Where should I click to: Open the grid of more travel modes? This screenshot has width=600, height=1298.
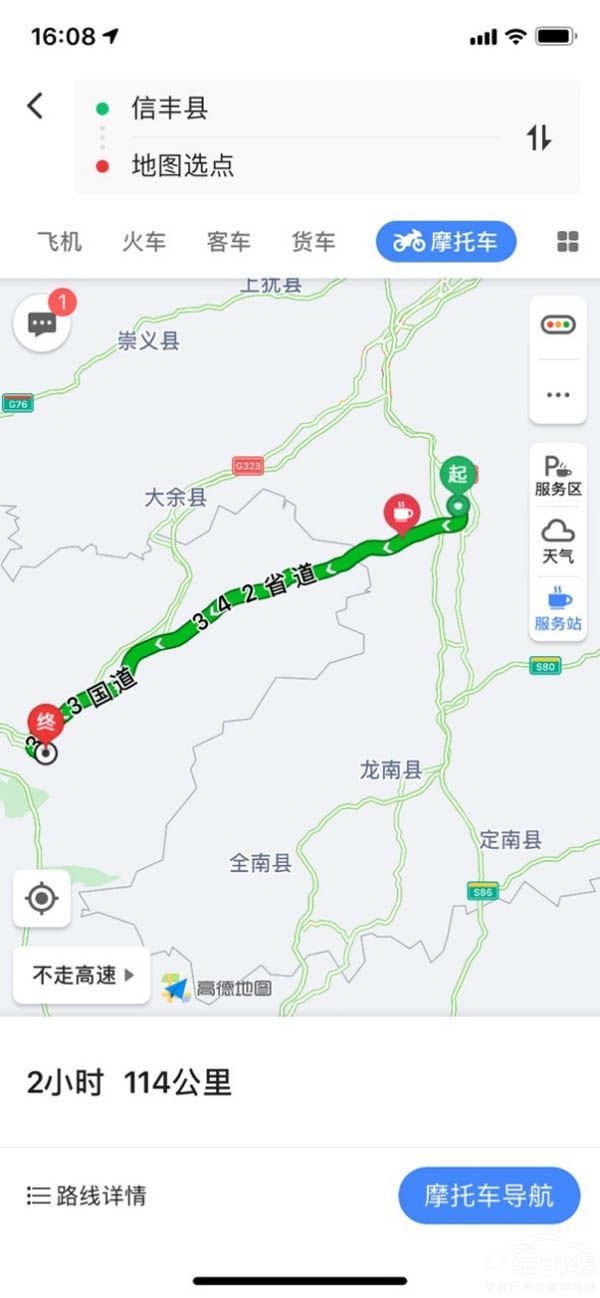tap(567, 242)
